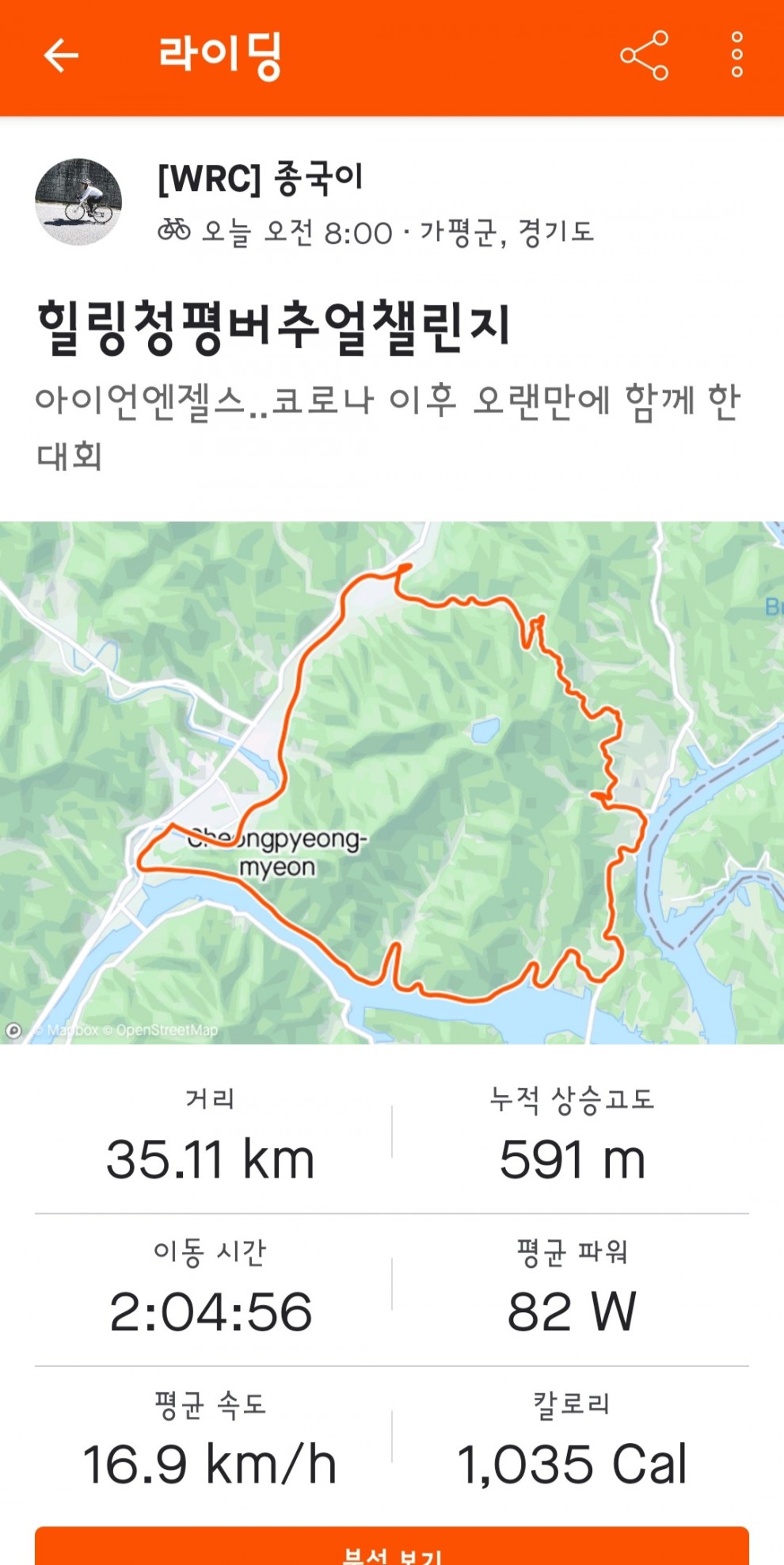
Task: Open the three-dot overflow menu
Action: 736,55
